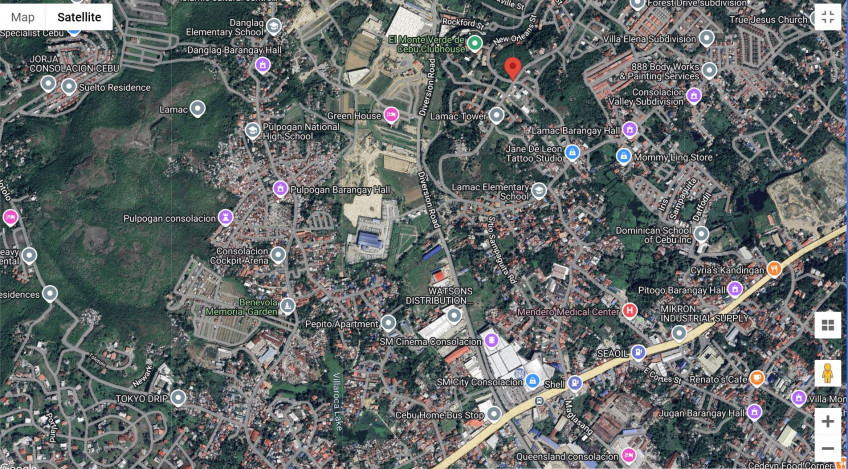This screenshot has height=469, width=848.
Task: Zoom out of the map
Action: (x=826, y=448)
